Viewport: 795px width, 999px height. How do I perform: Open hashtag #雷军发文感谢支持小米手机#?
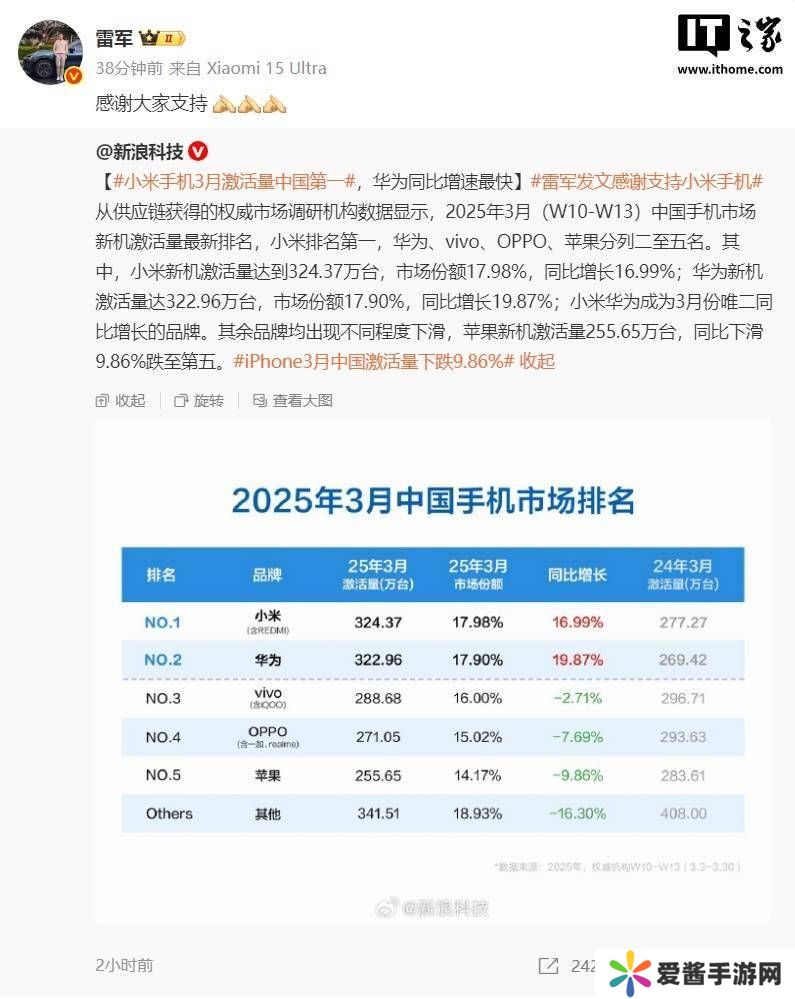click(x=646, y=182)
